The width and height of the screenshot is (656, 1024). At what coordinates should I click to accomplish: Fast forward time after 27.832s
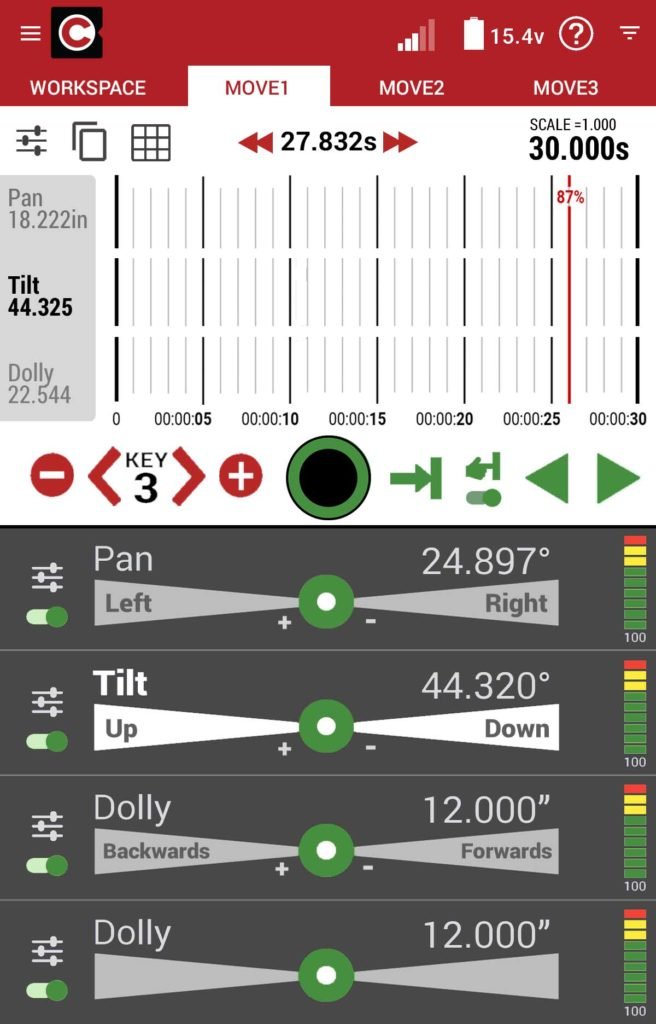tap(400, 143)
